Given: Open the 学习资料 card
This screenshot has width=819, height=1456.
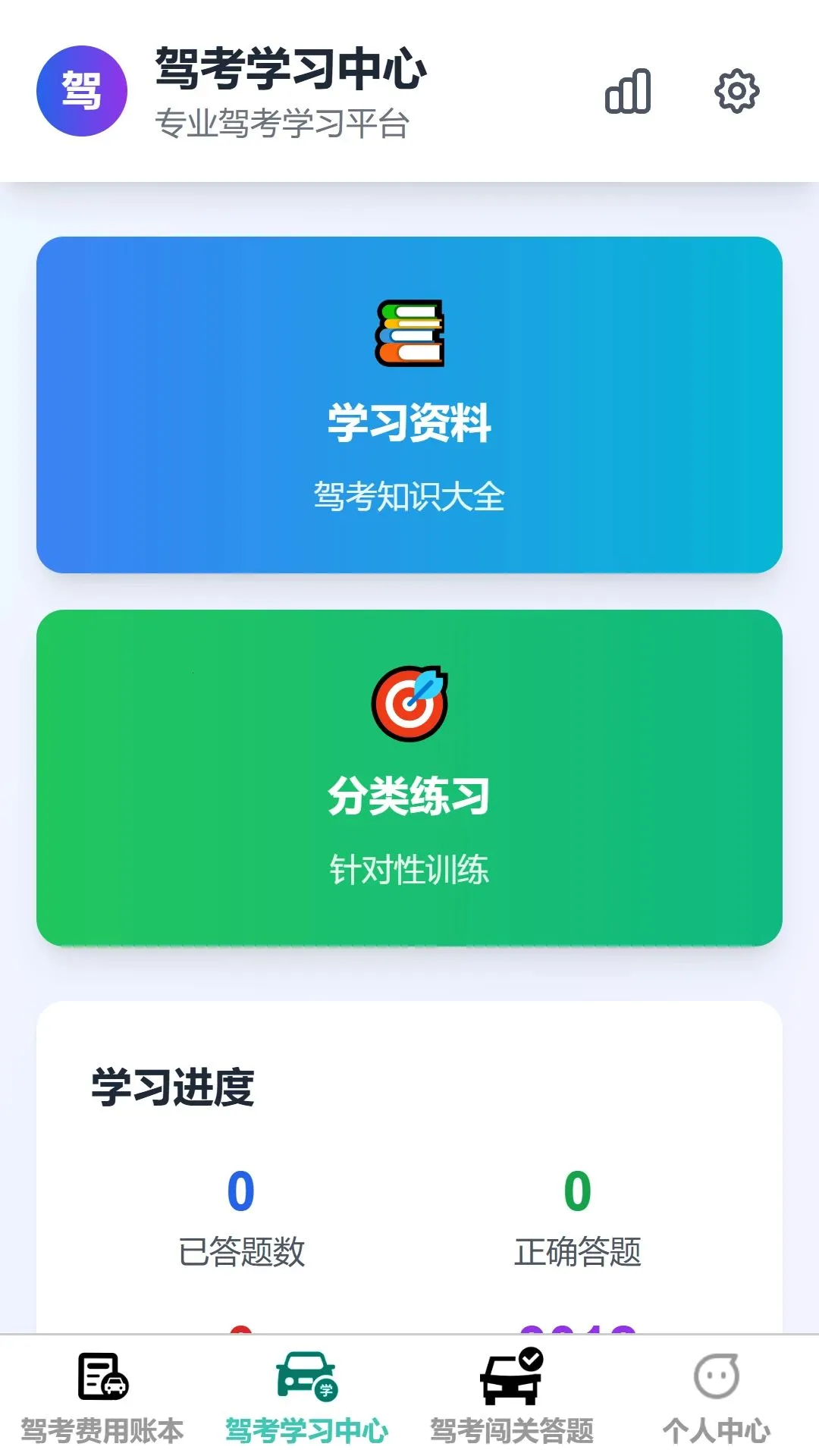Looking at the screenshot, I should point(409,405).
